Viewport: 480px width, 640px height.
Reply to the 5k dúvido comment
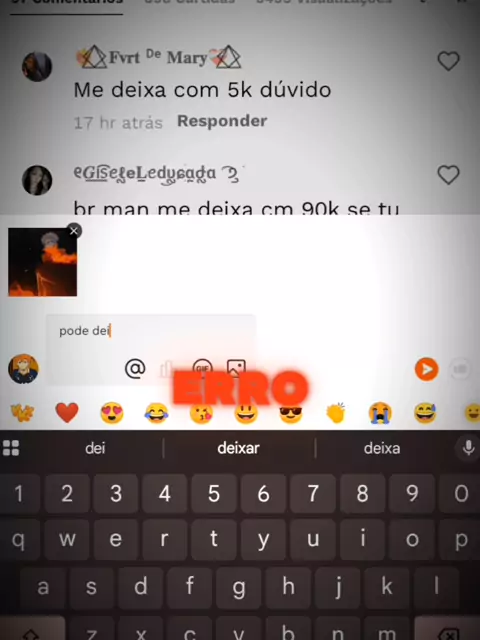coord(222,121)
